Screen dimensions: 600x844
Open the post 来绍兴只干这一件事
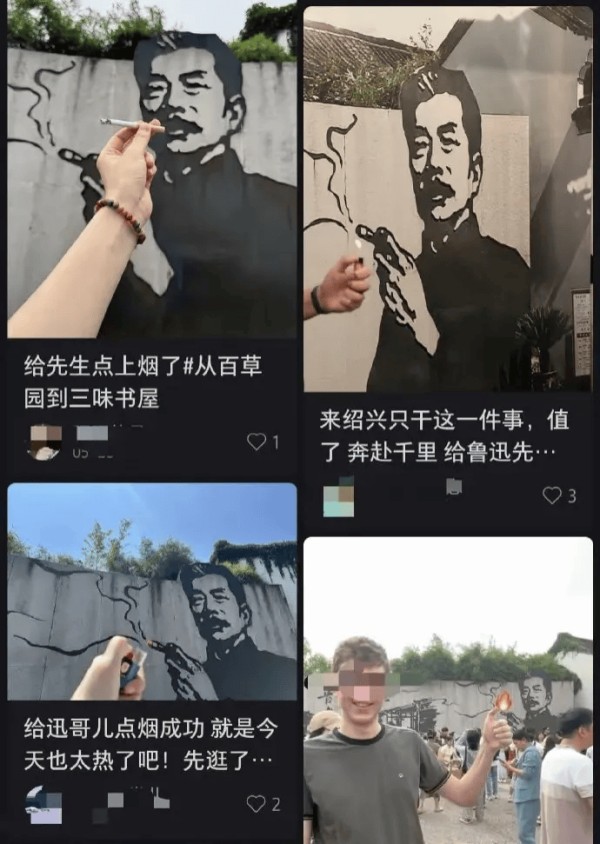[448, 200]
